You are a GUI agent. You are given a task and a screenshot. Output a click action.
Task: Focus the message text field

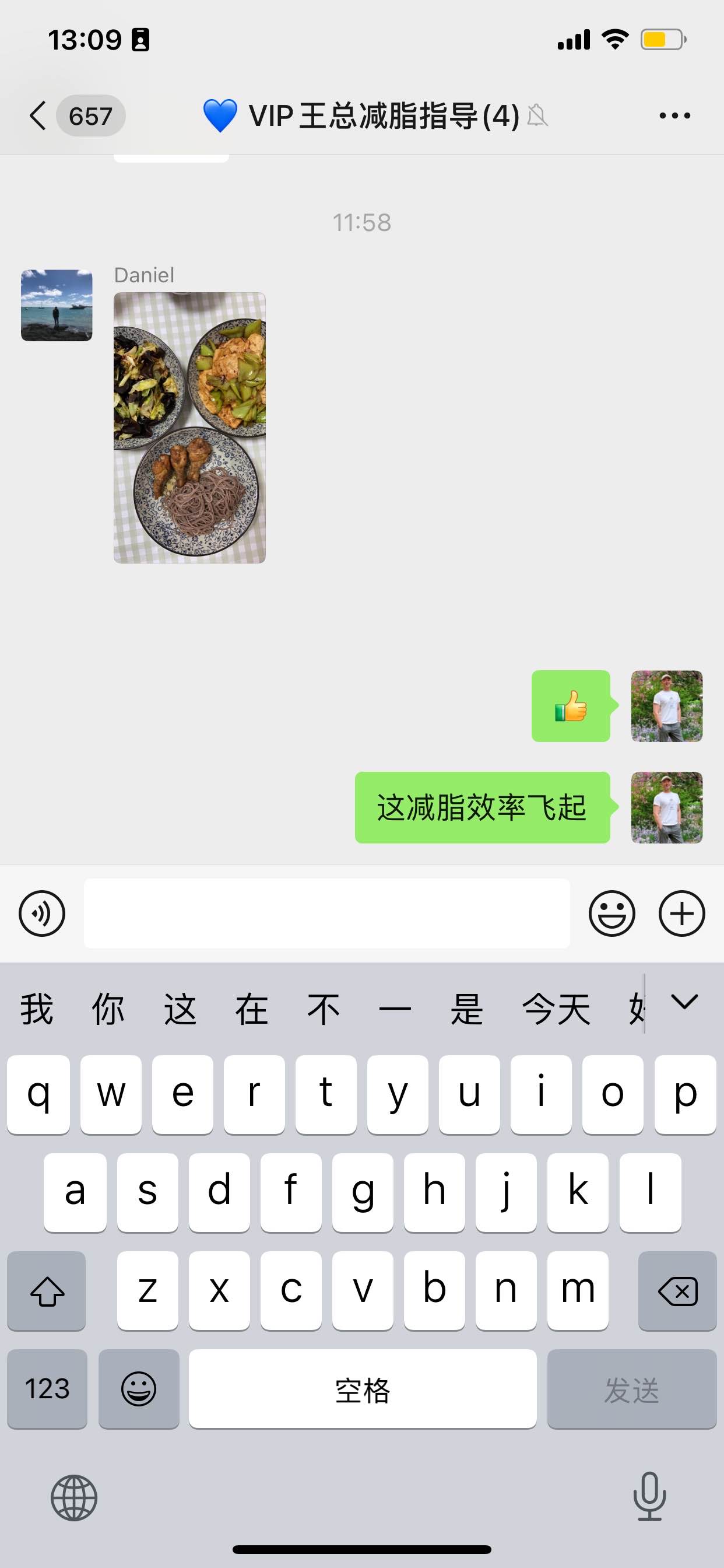326,913
